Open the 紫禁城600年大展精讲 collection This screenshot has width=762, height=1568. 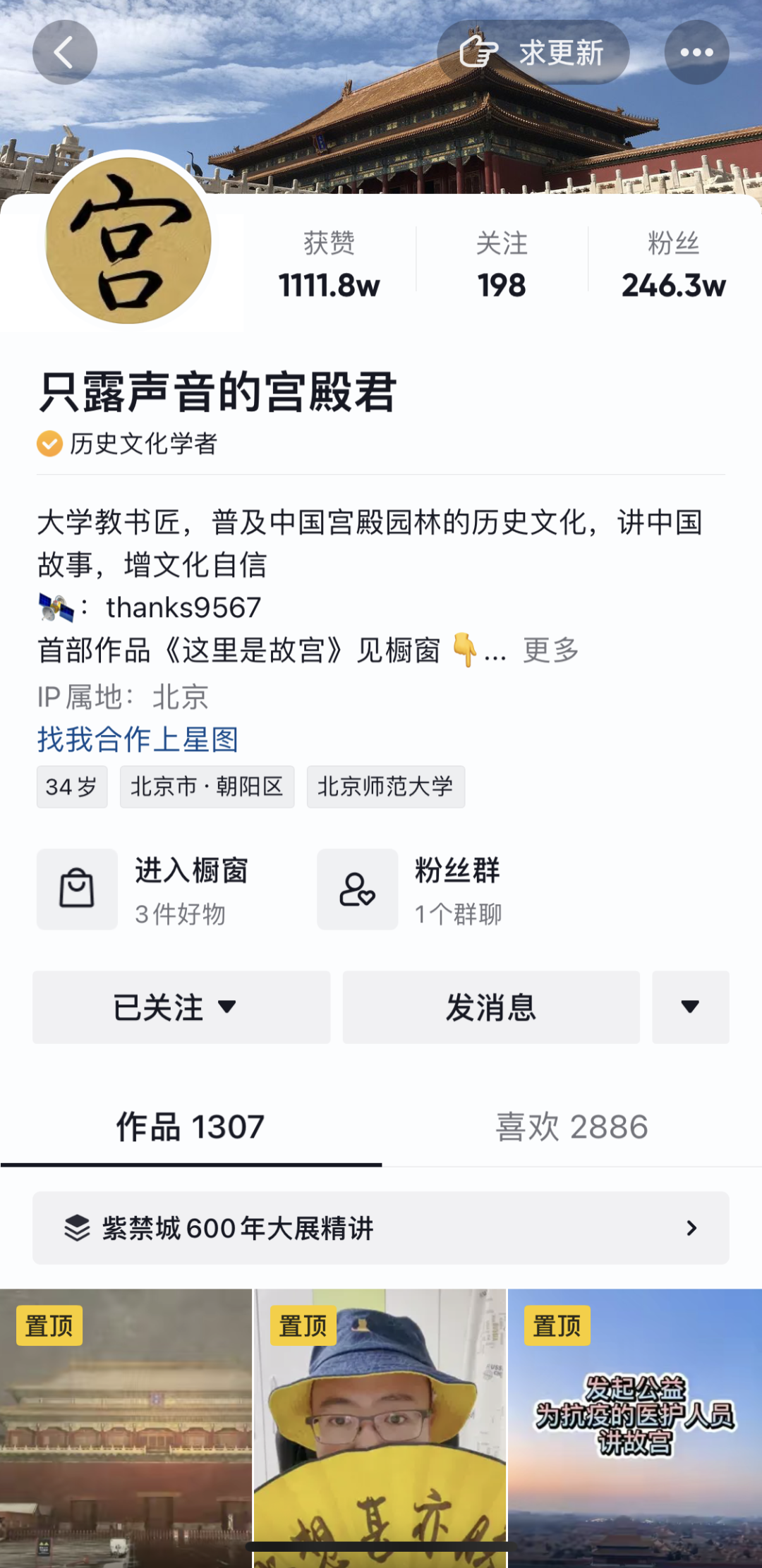381,1228
